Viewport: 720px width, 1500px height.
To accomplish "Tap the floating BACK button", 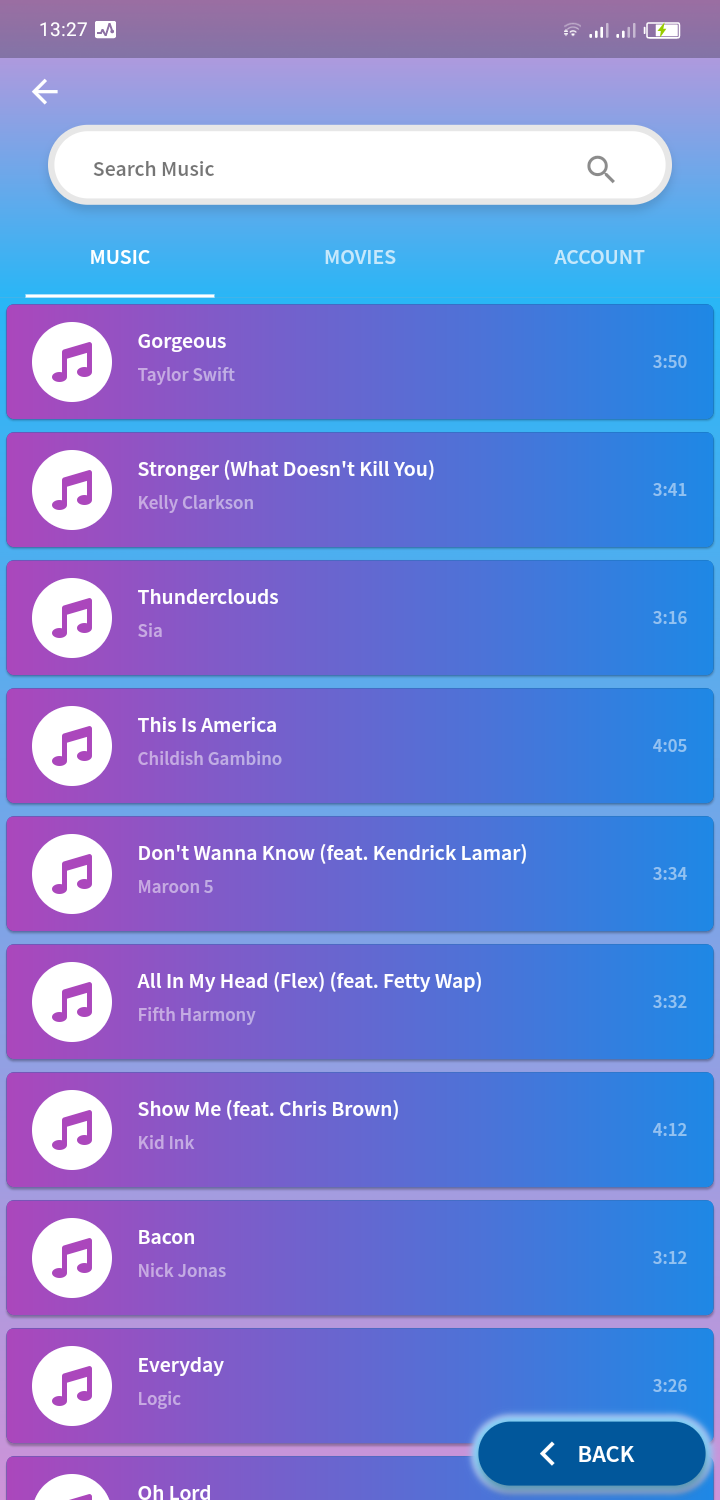I will 591,1454.
